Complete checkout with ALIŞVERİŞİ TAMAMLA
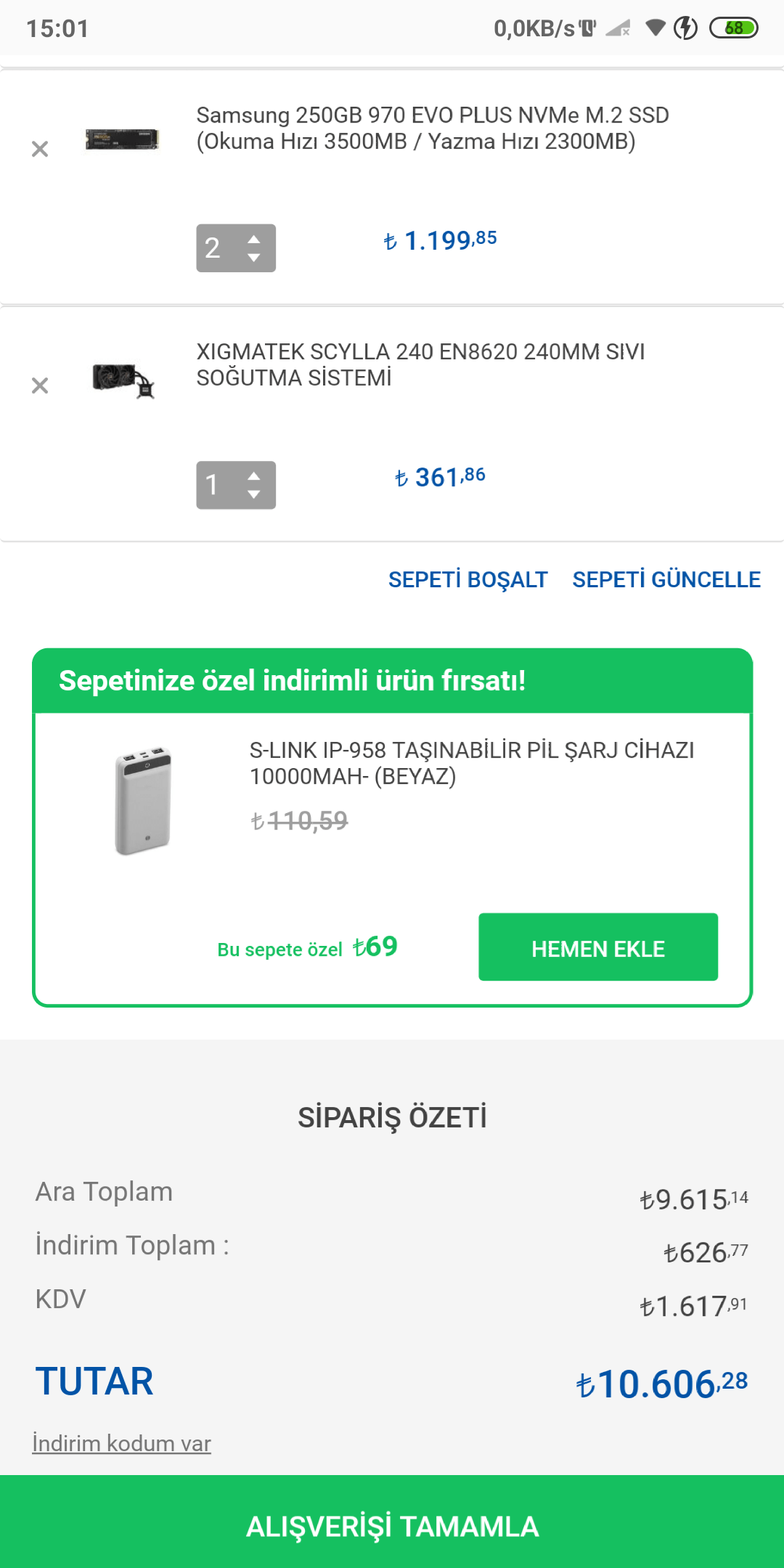Screen dimensions: 784x1568 tap(392, 1526)
